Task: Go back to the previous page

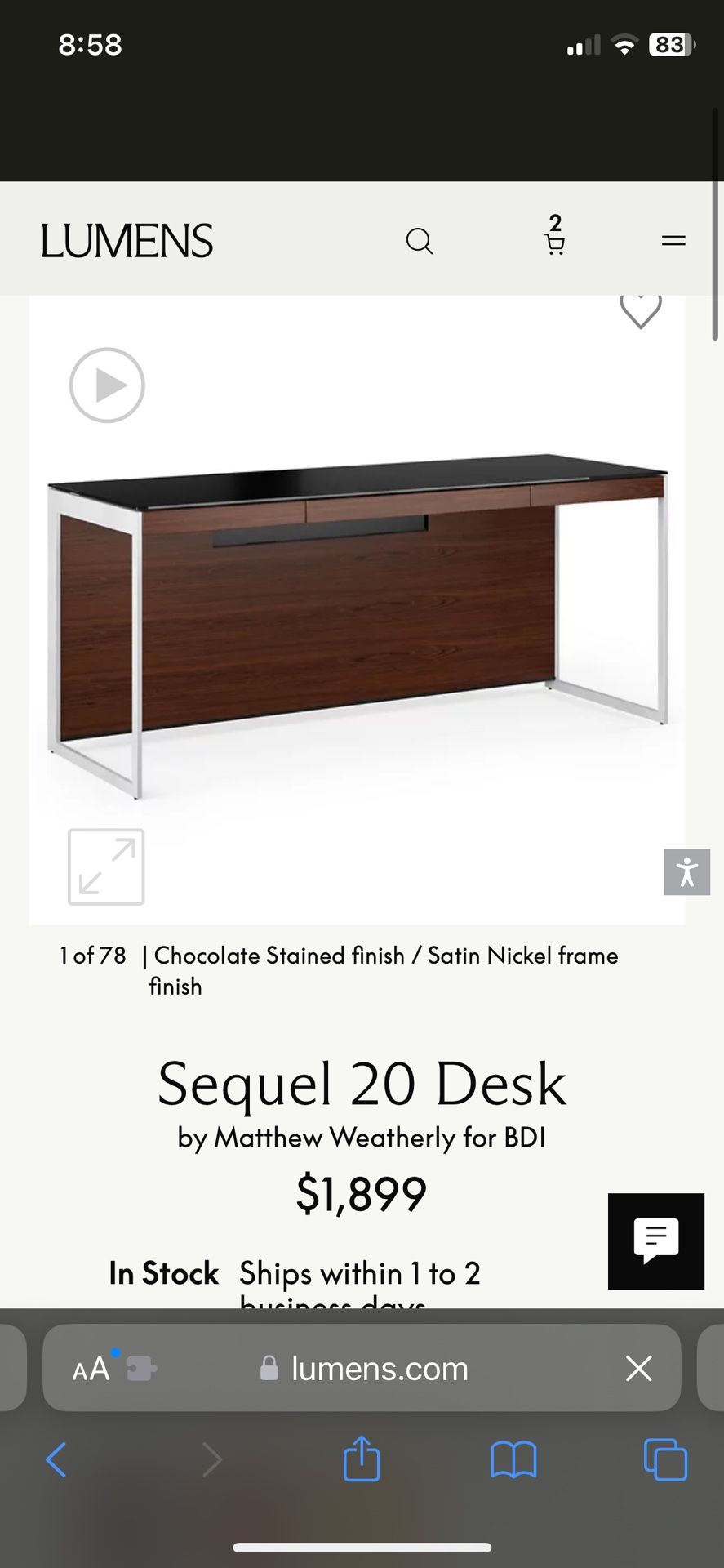Action: [56, 1459]
